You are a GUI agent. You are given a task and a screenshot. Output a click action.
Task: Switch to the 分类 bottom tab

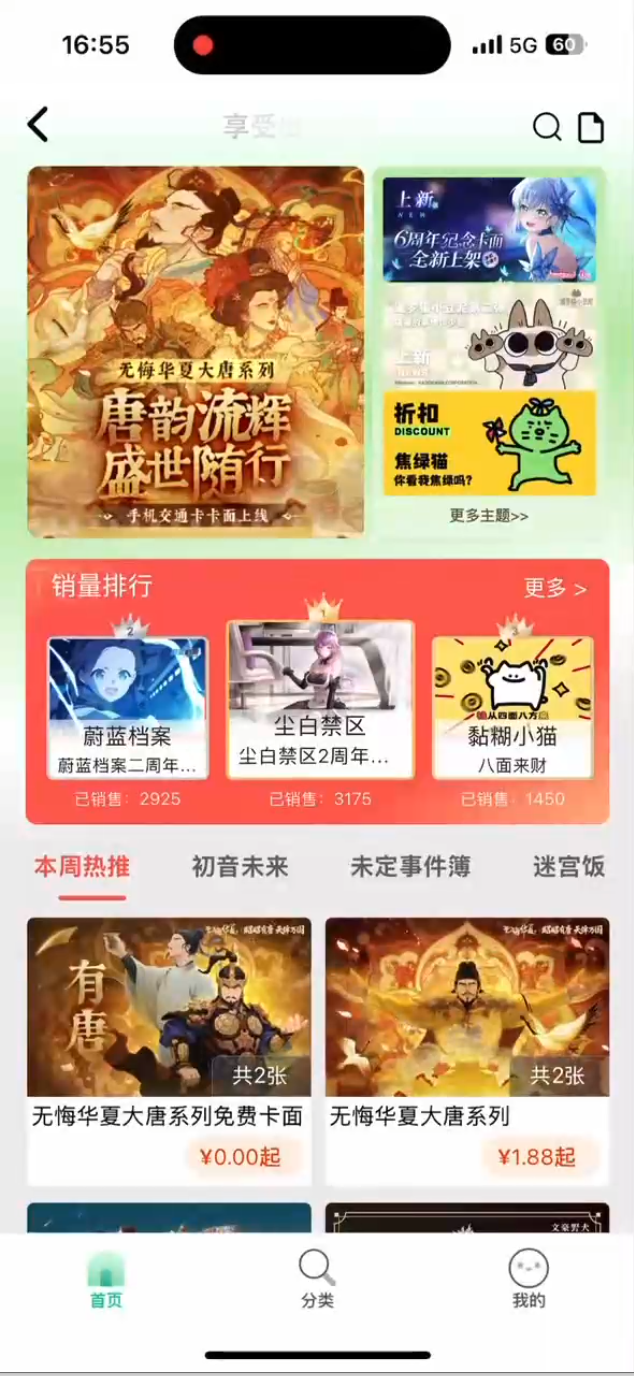[x=317, y=1280]
